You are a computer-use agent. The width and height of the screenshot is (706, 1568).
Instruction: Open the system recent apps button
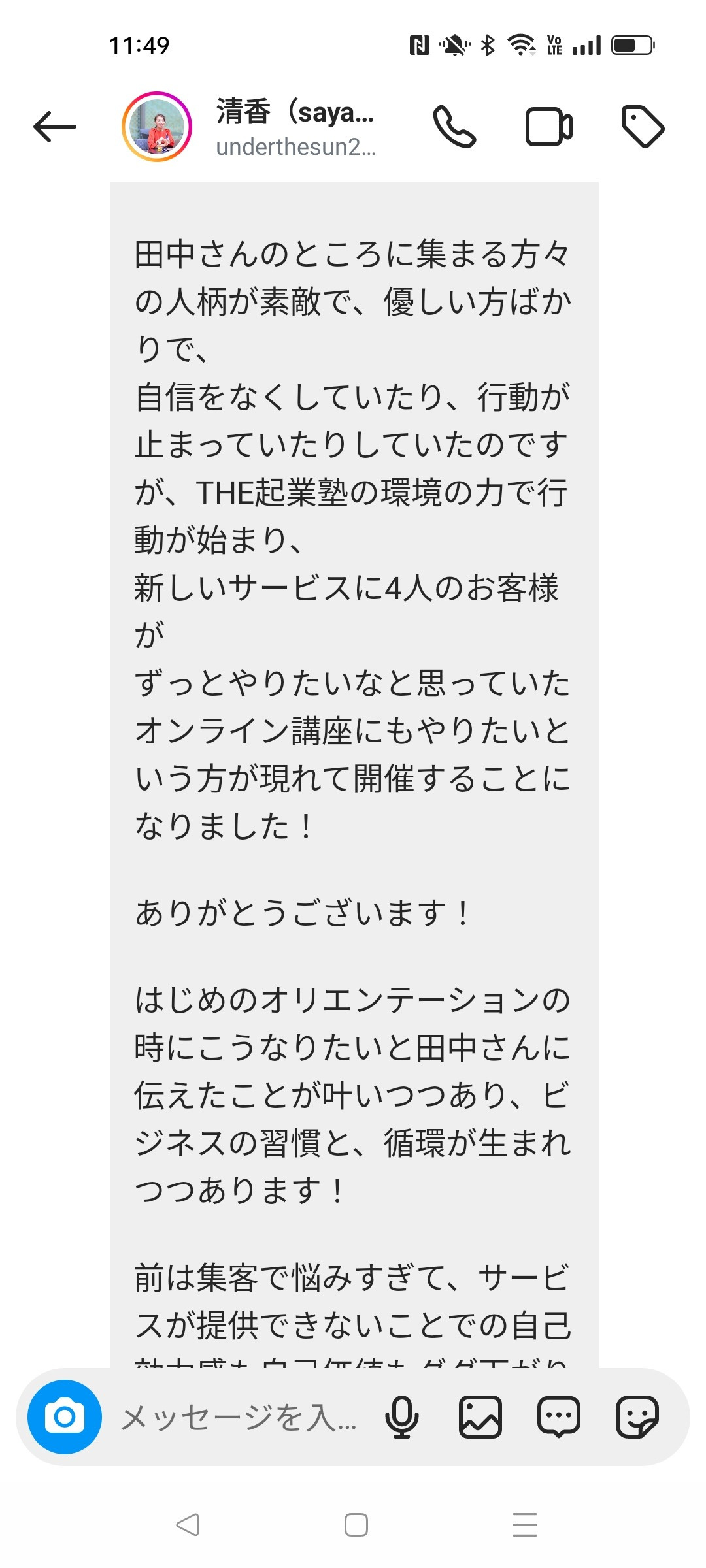pyautogui.click(x=524, y=1525)
